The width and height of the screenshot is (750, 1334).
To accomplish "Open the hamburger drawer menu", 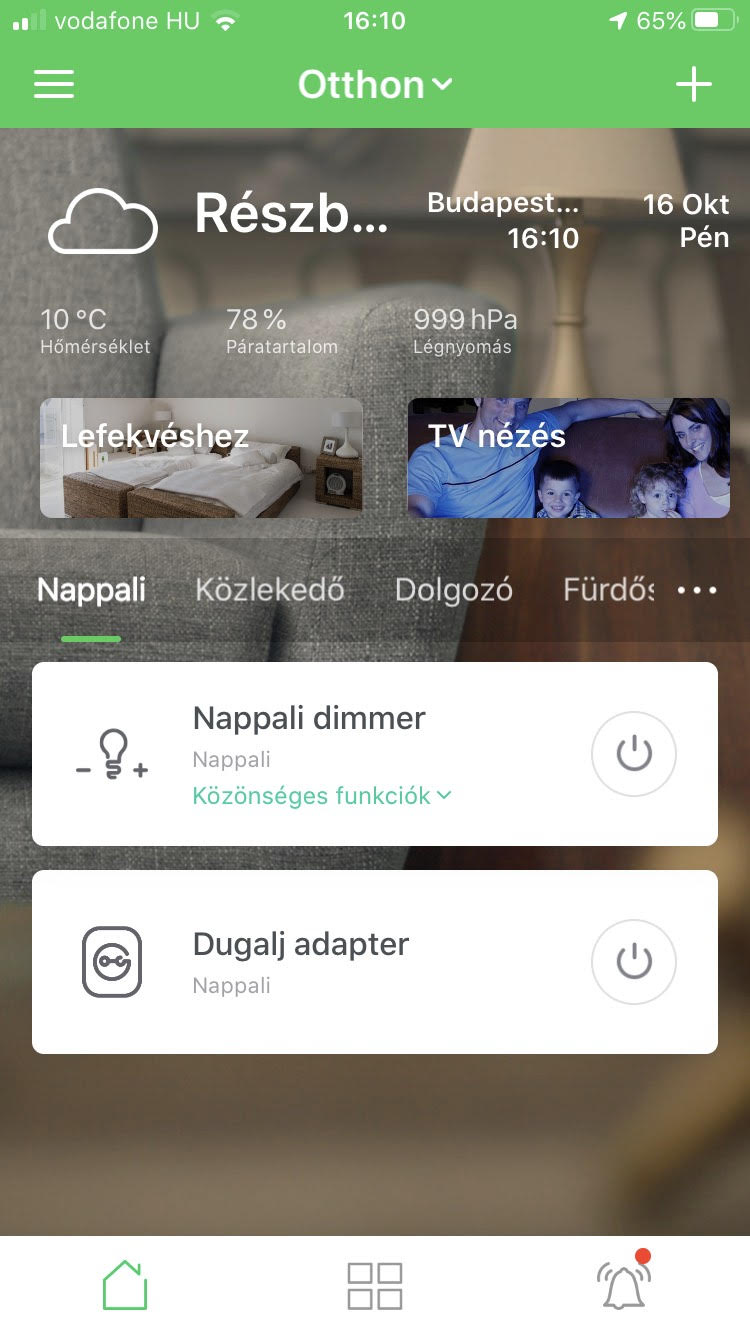I will point(54,84).
